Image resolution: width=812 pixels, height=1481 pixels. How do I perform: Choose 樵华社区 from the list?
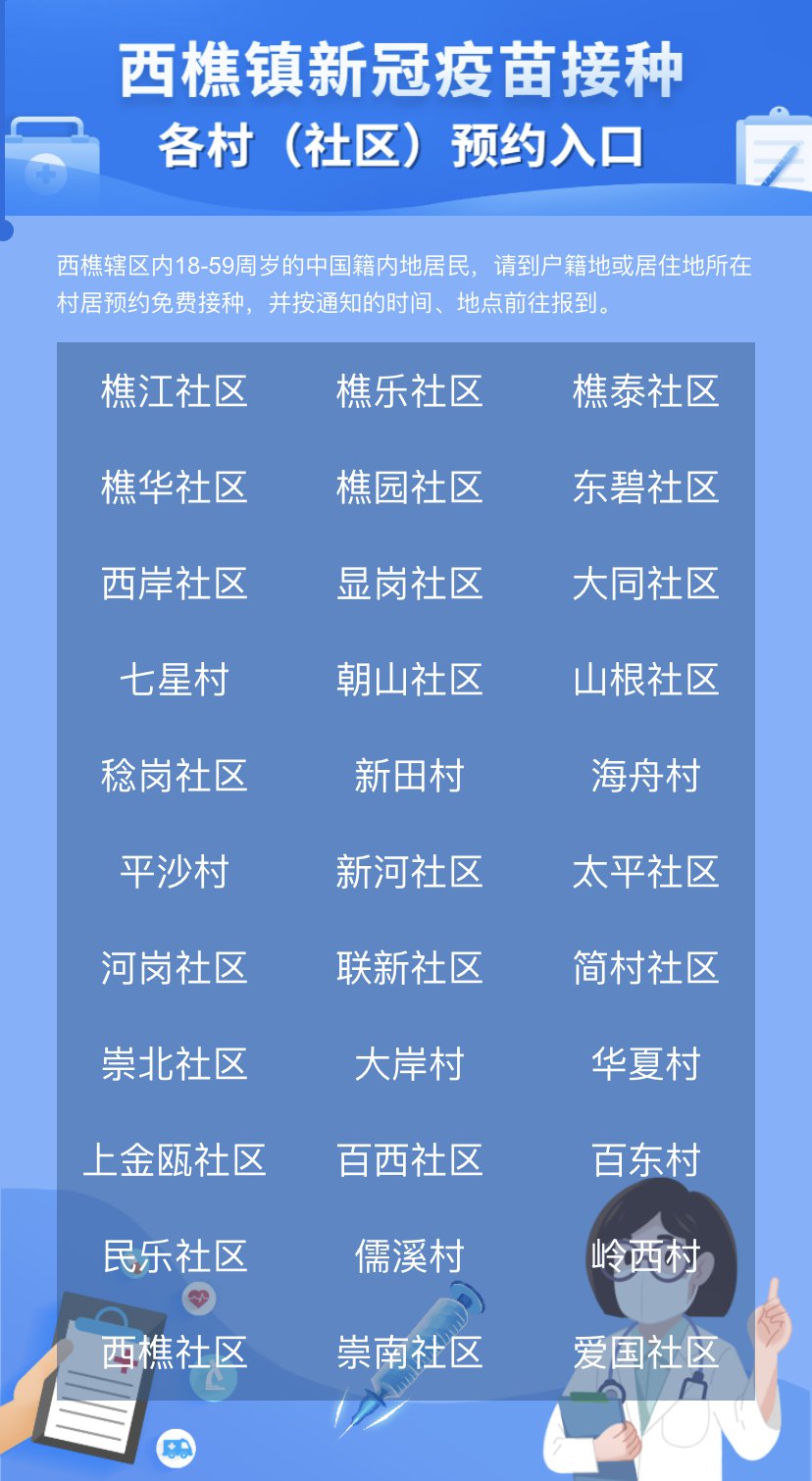[x=175, y=487]
